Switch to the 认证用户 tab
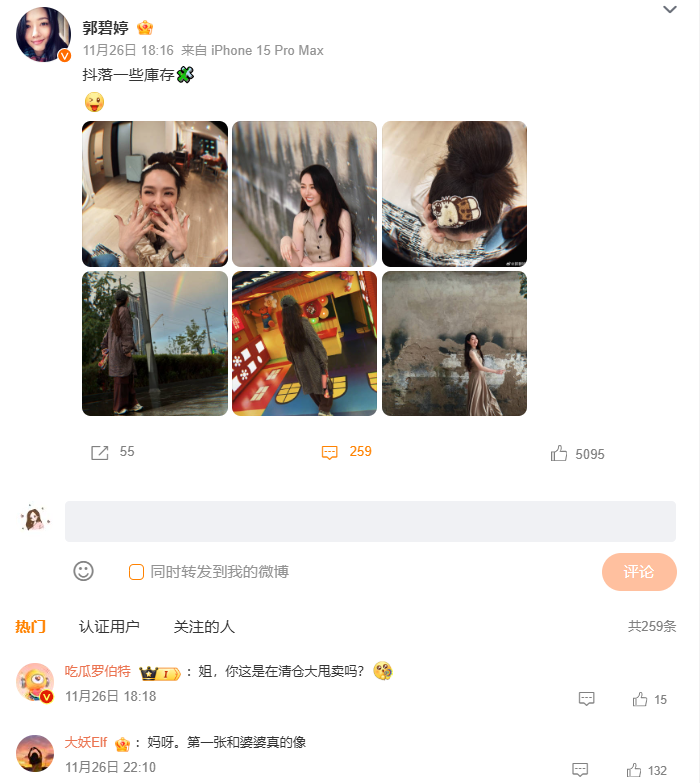This screenshot has height=783, width=700. pos(109,627)
